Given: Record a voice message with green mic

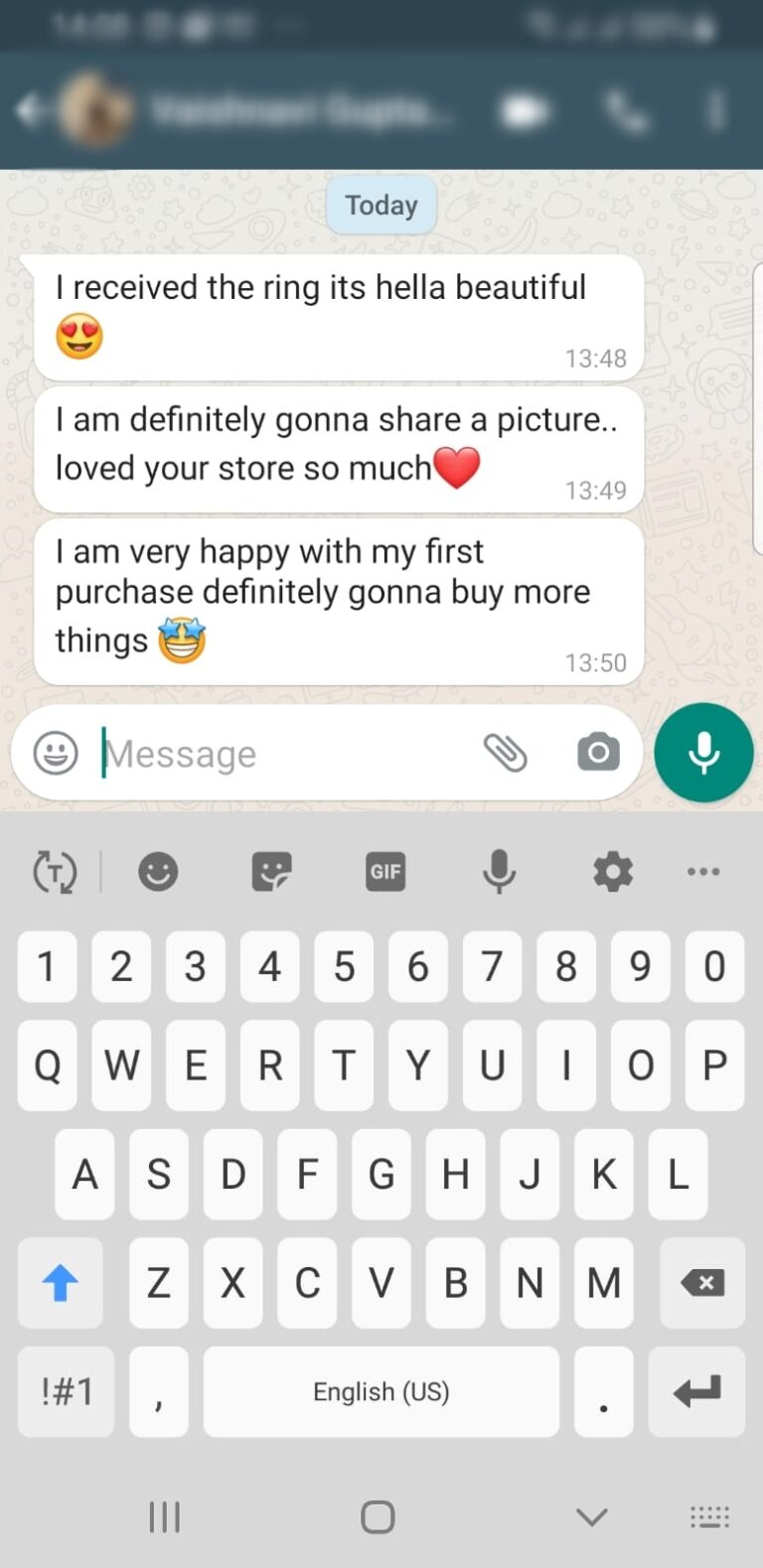Looking at the screenshot, I should coord(702,752).
